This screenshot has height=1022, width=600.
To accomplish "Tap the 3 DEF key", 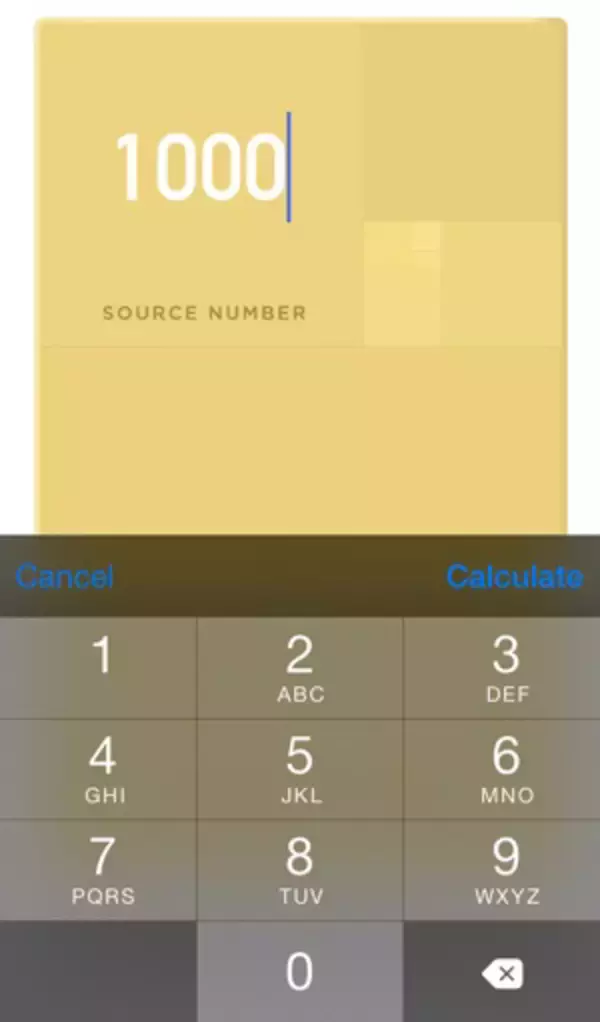I will (x=504, y=667).
